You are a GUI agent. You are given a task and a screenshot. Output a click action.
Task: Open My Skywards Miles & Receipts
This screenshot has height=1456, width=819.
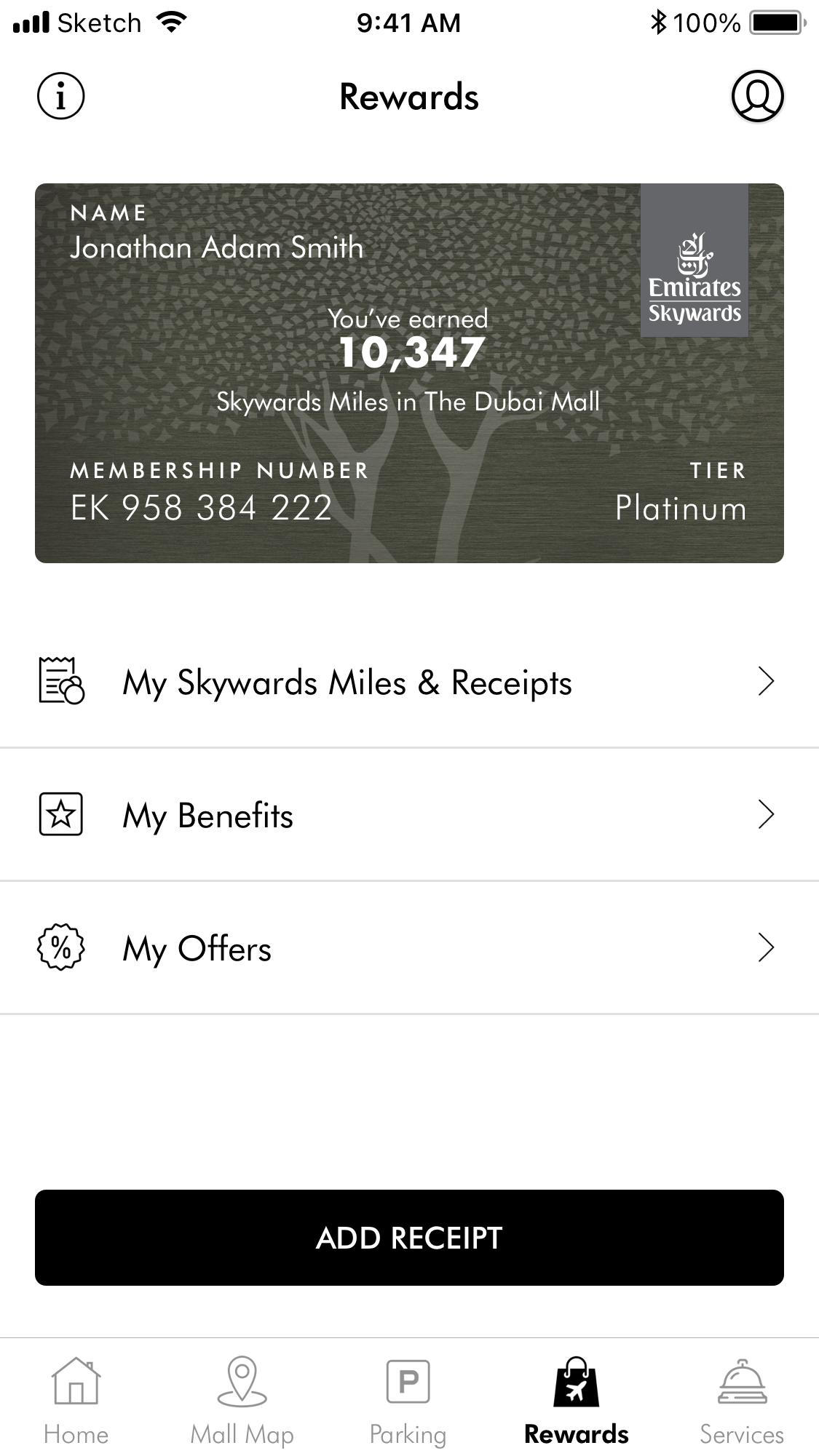[x=409, y=682]
